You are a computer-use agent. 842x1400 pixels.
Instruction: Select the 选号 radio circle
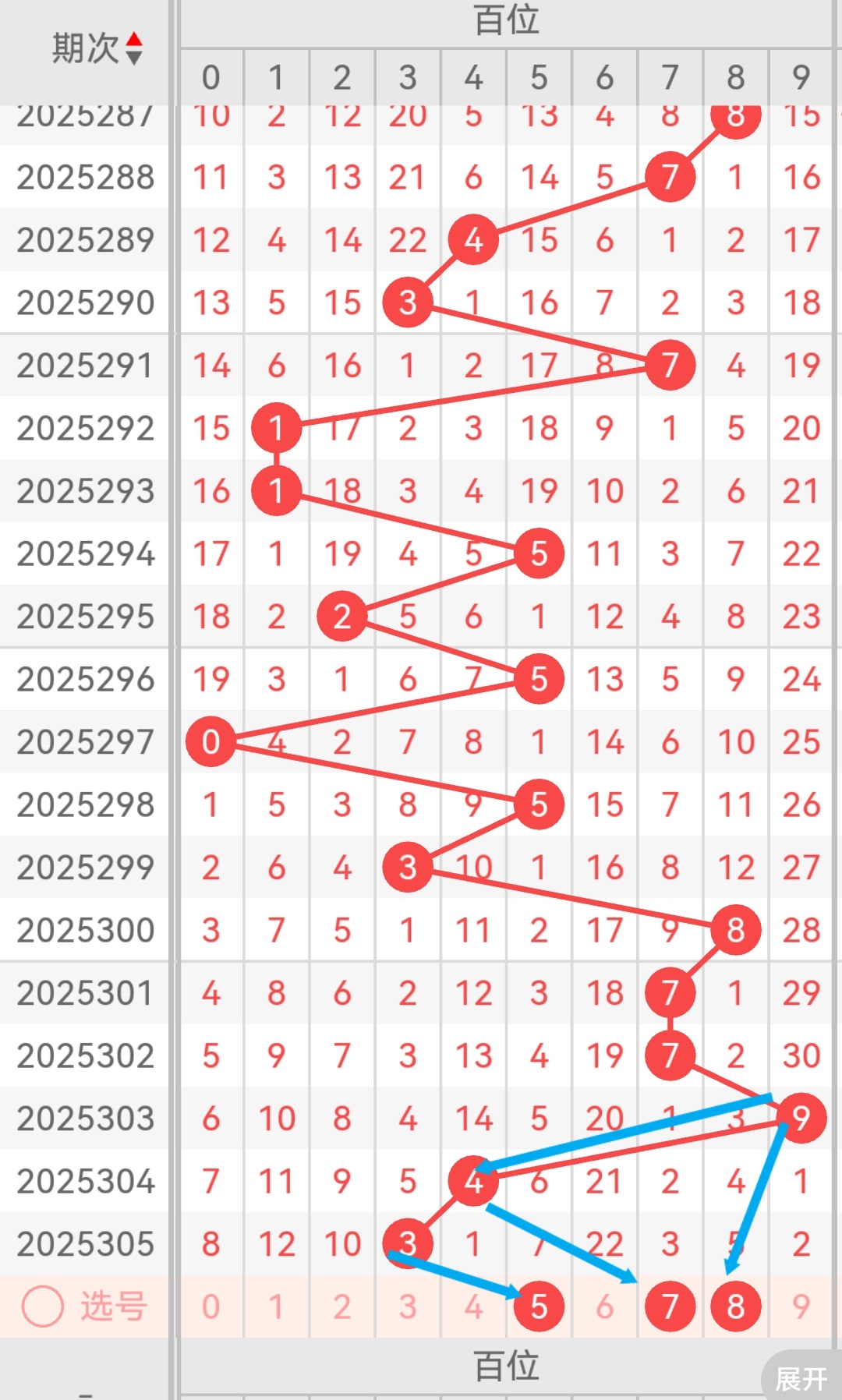[43, 1307]
